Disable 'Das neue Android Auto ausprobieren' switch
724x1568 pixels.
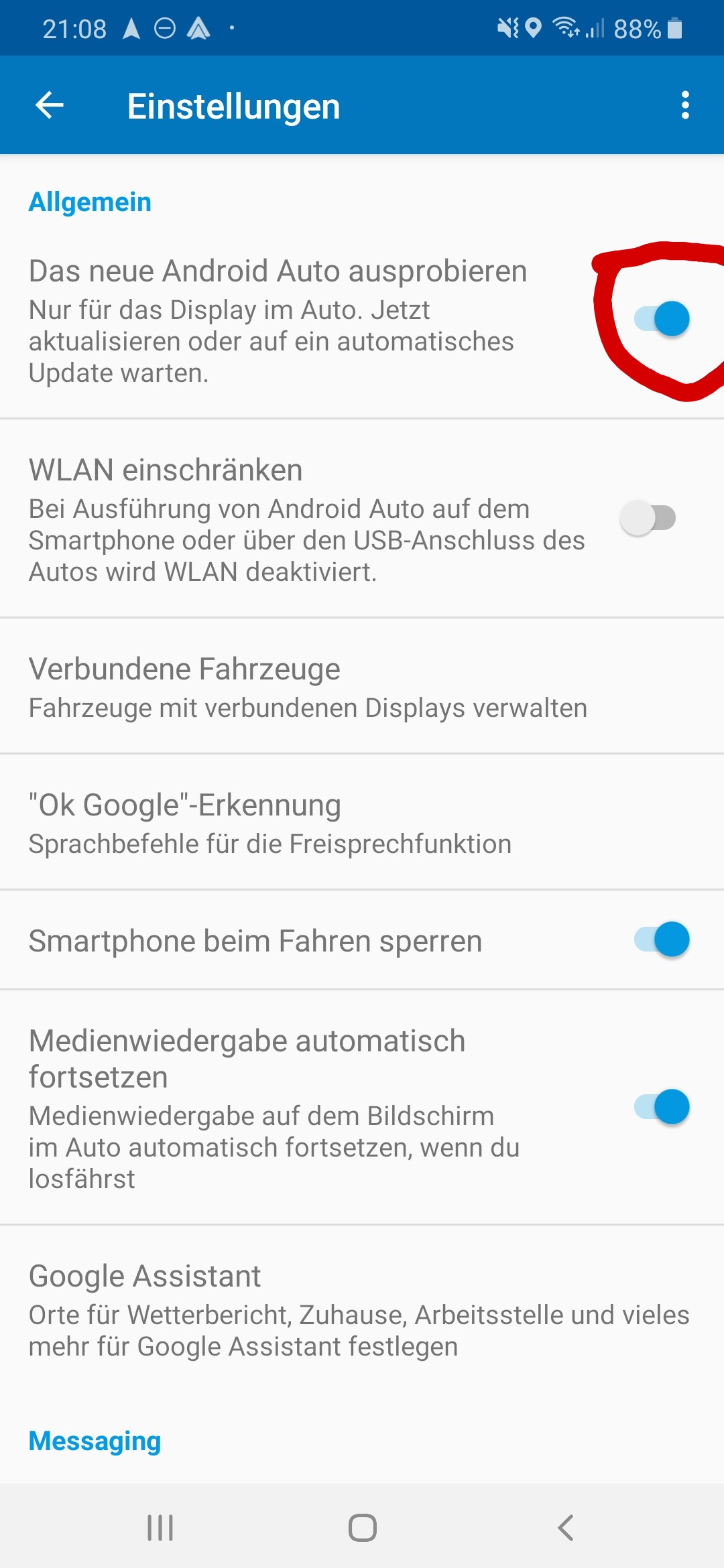[x=662, y=319]
